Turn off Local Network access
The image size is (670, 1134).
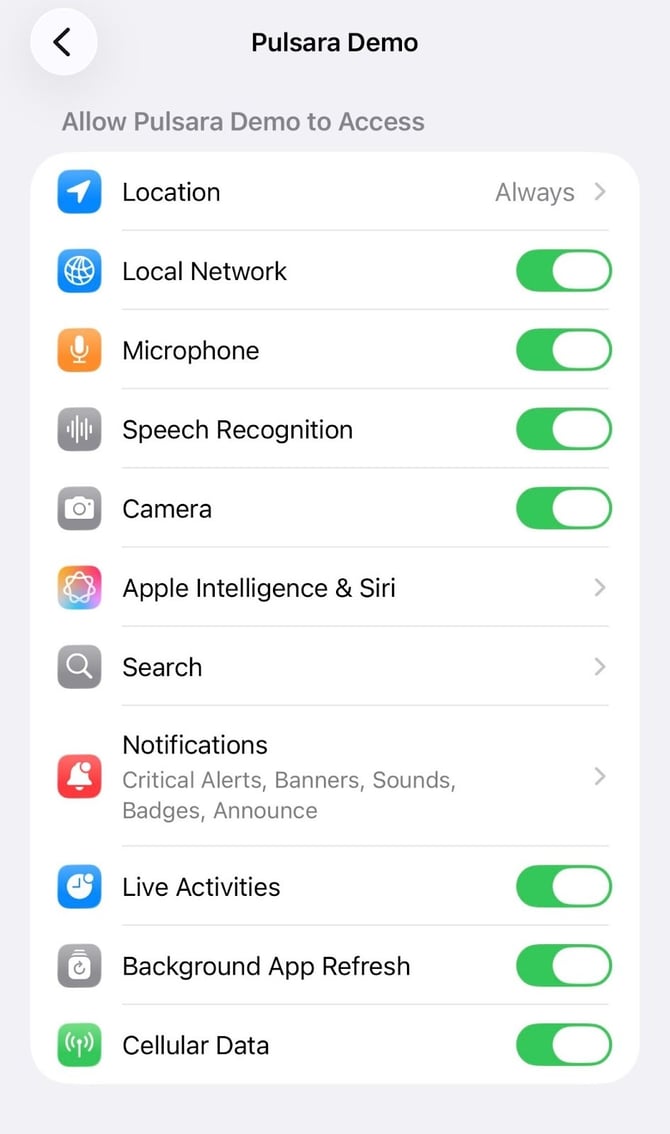[x=563, y=271]
